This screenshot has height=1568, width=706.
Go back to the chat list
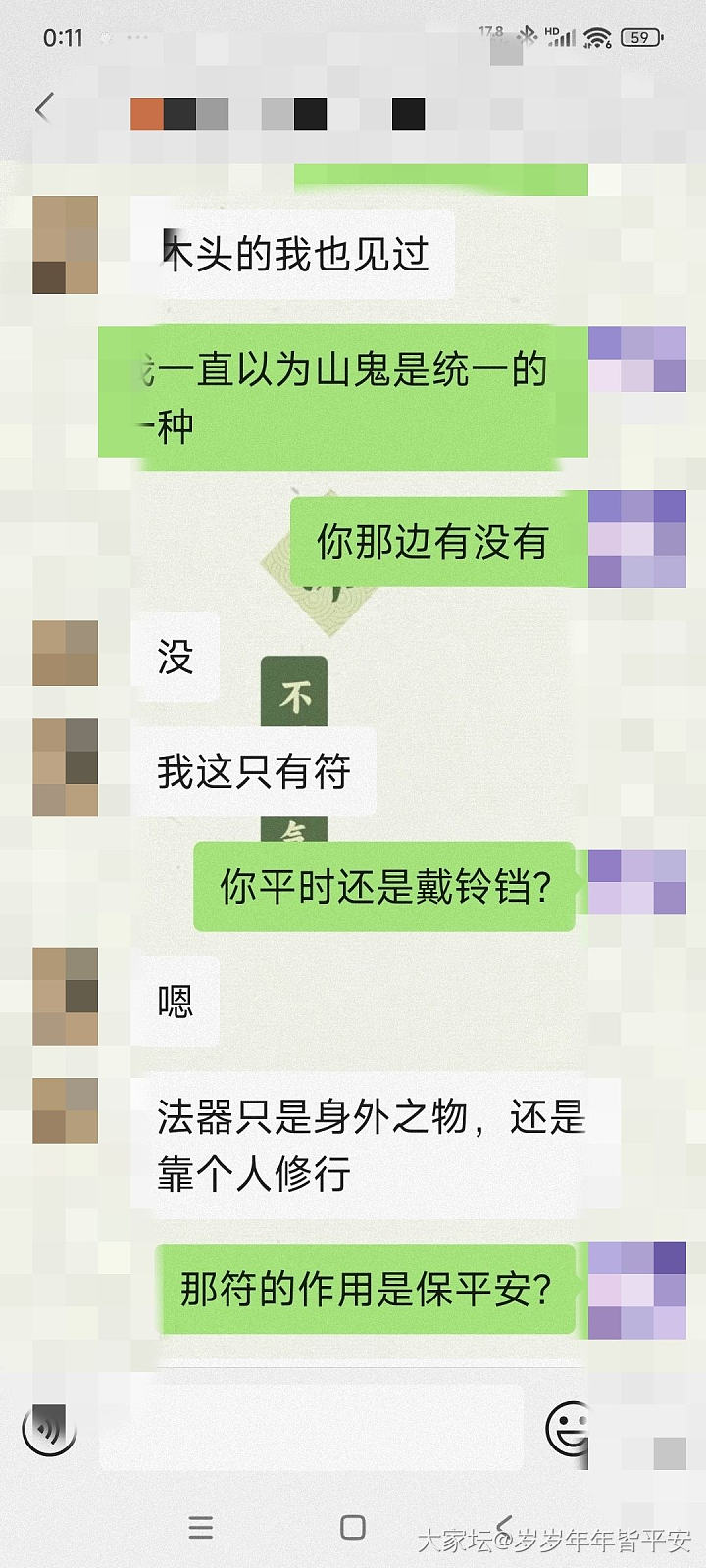[44, 108]
